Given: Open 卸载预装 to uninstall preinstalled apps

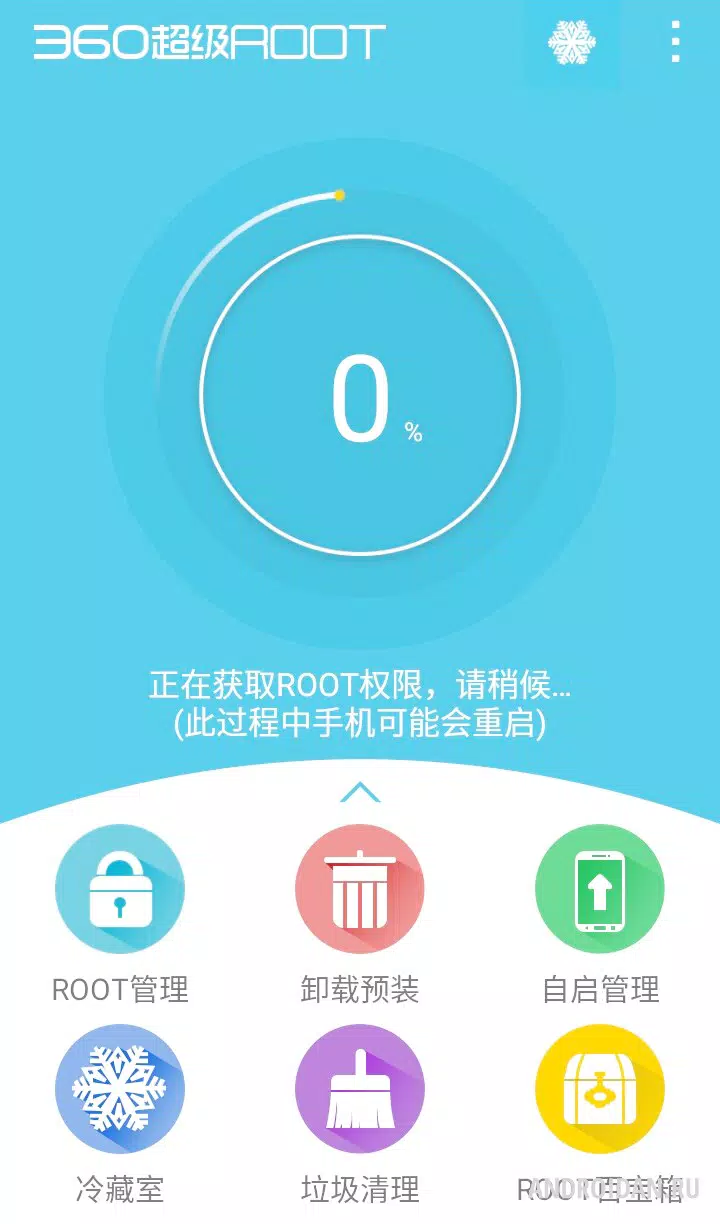Looking at the screenshot, I should point(360,890).
